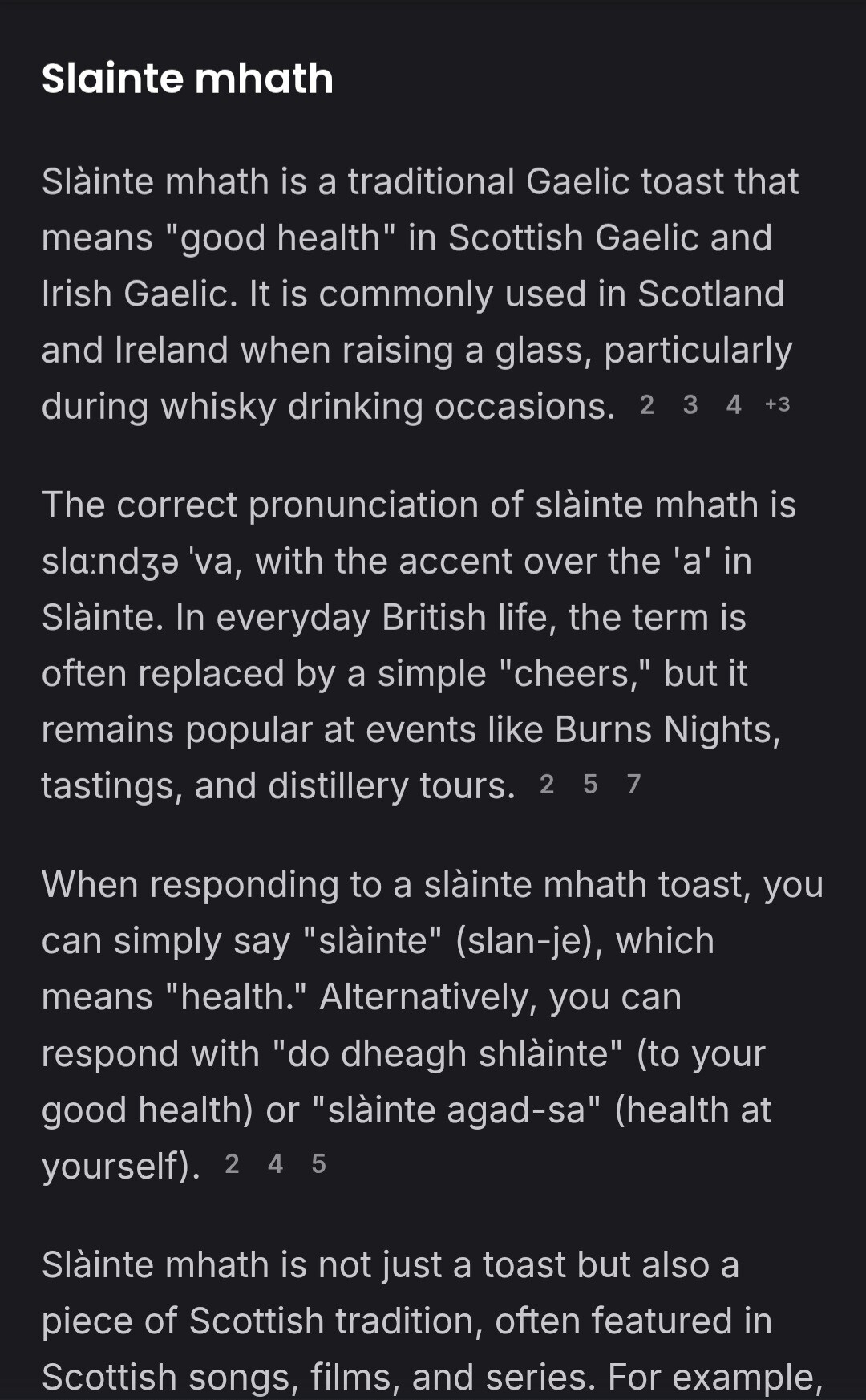Open citation 4 after health at yourself

[275, 1164]
